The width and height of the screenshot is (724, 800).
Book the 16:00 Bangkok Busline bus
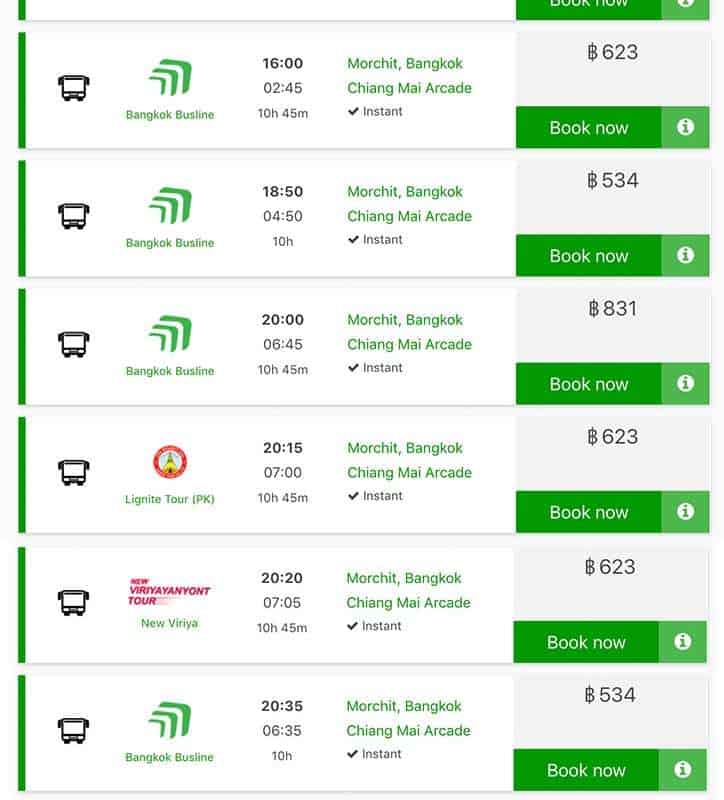tap(588, 128)
